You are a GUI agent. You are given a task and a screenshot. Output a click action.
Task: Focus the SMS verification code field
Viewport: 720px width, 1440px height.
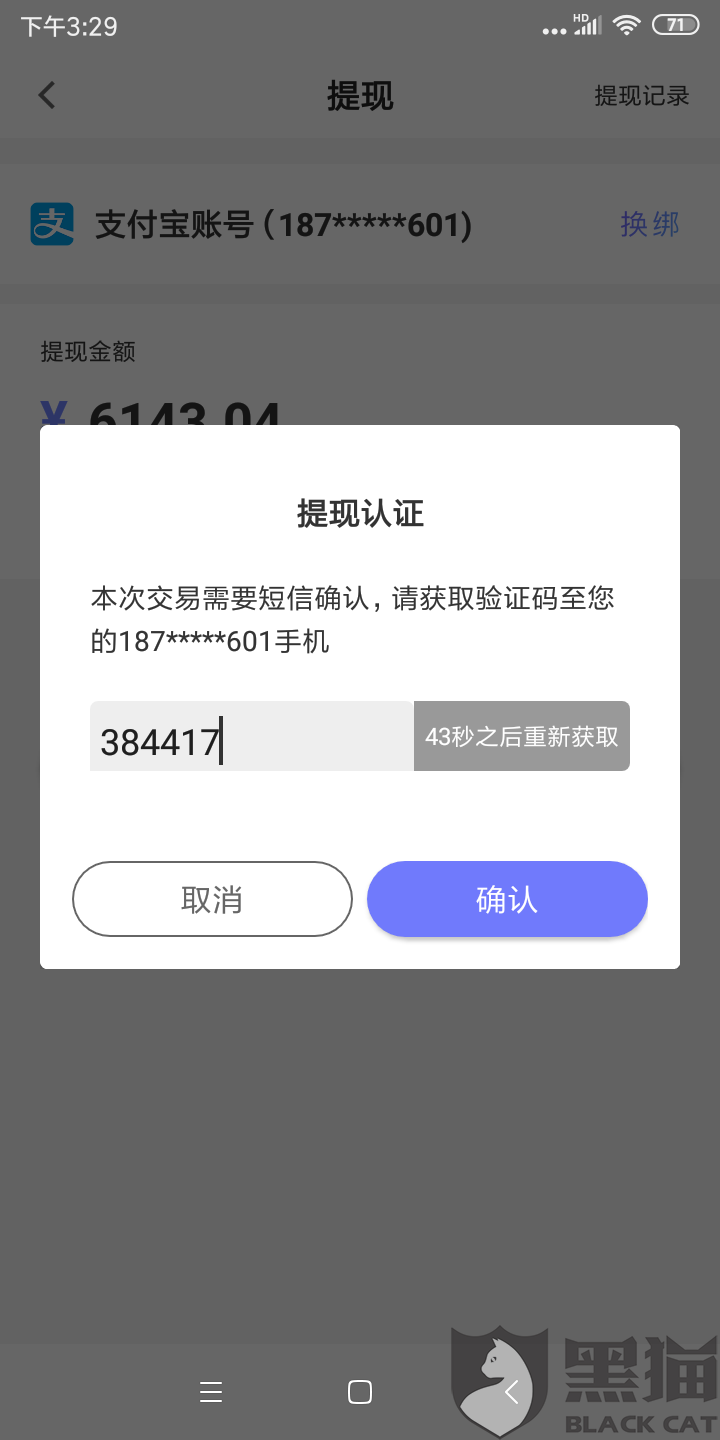click(252, 736)
